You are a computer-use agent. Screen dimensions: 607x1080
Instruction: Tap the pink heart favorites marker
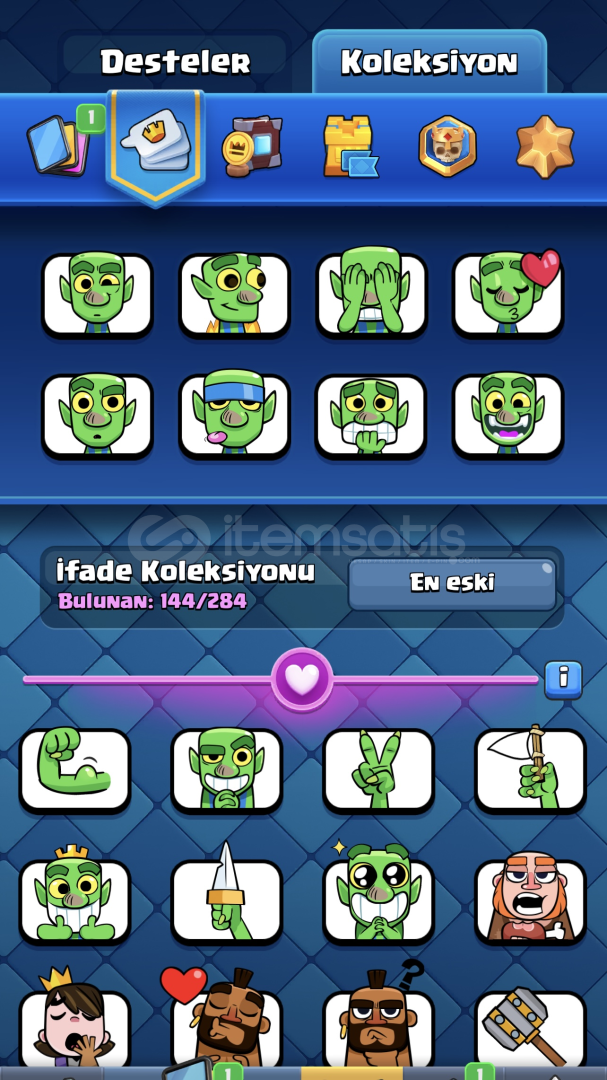(x=302, y=679)
